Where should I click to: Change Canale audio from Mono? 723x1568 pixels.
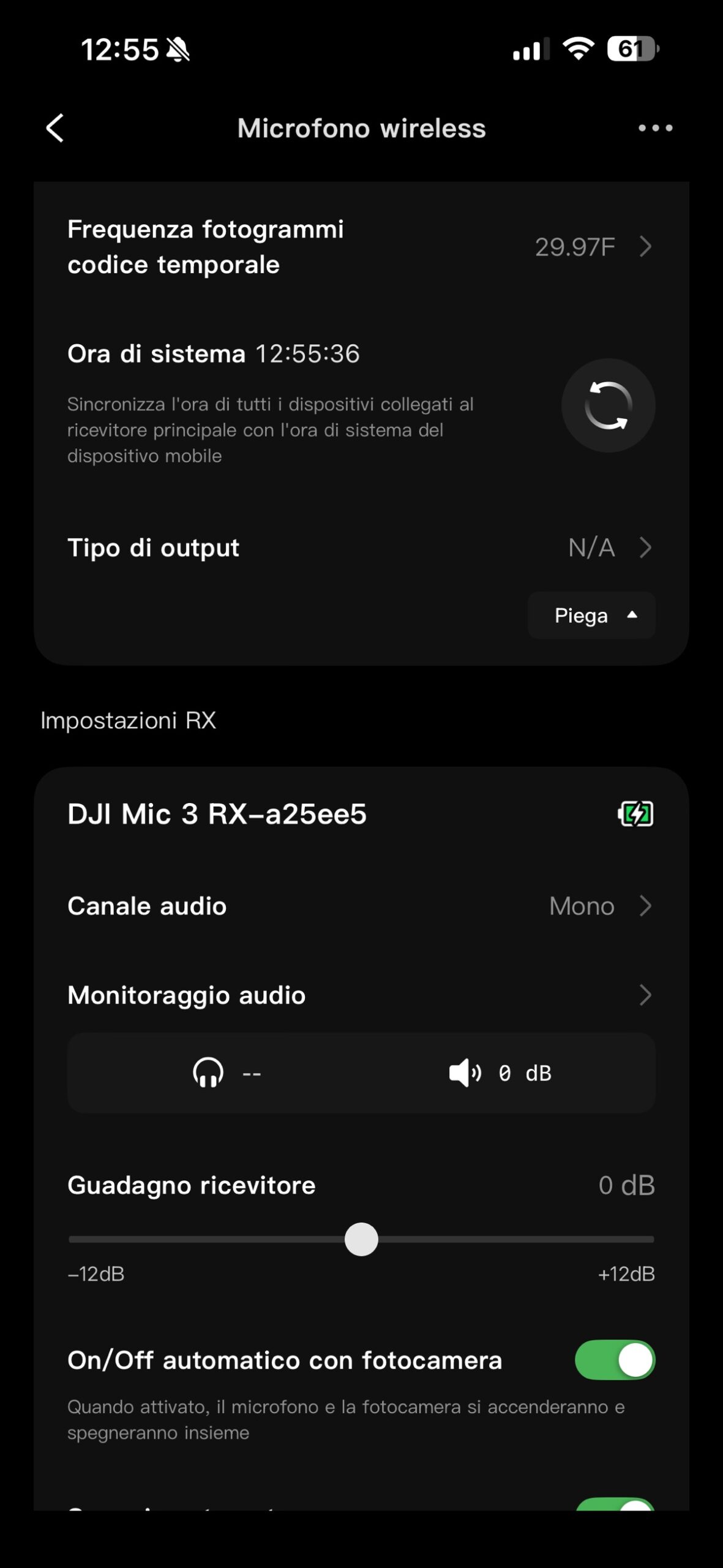pos(361,906)
